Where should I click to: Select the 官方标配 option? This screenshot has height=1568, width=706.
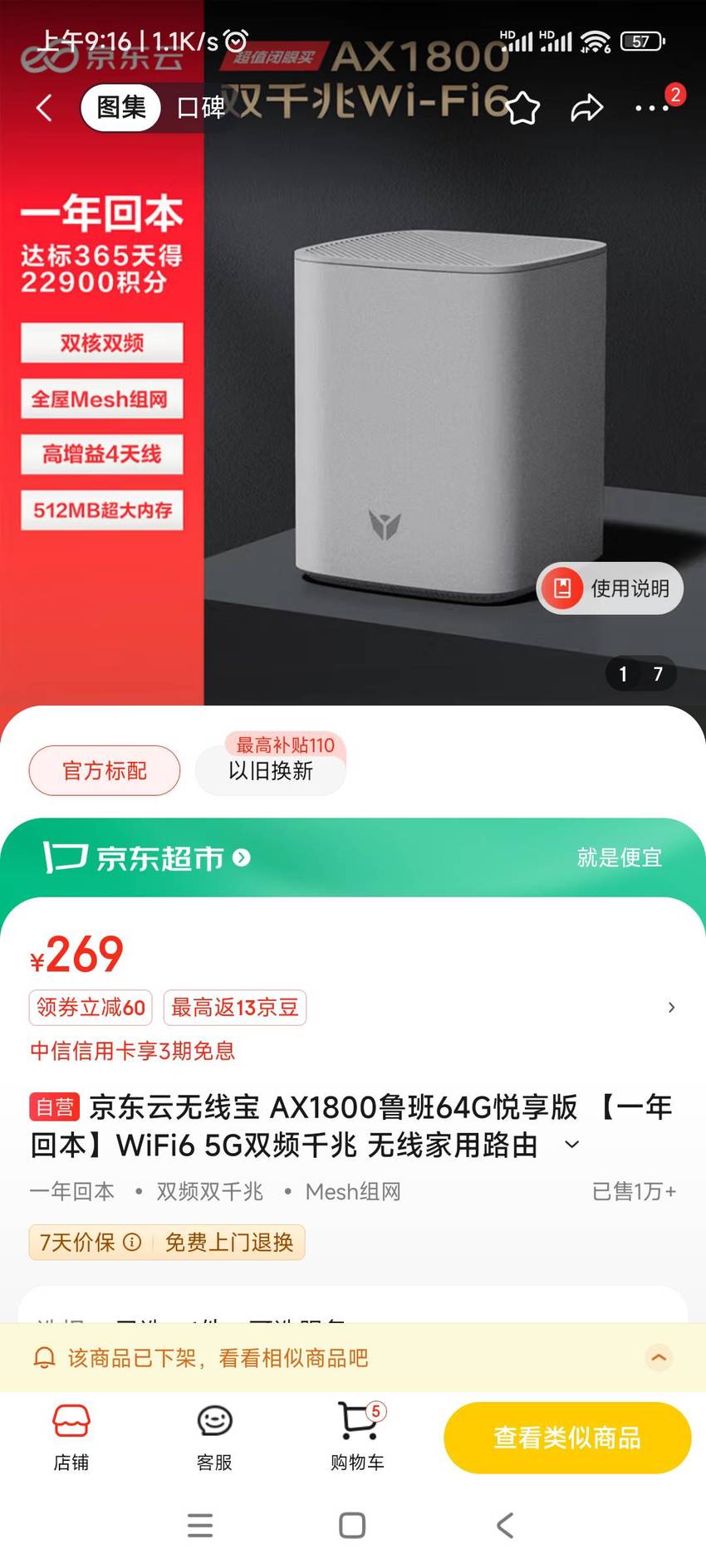tap(105, 770)
